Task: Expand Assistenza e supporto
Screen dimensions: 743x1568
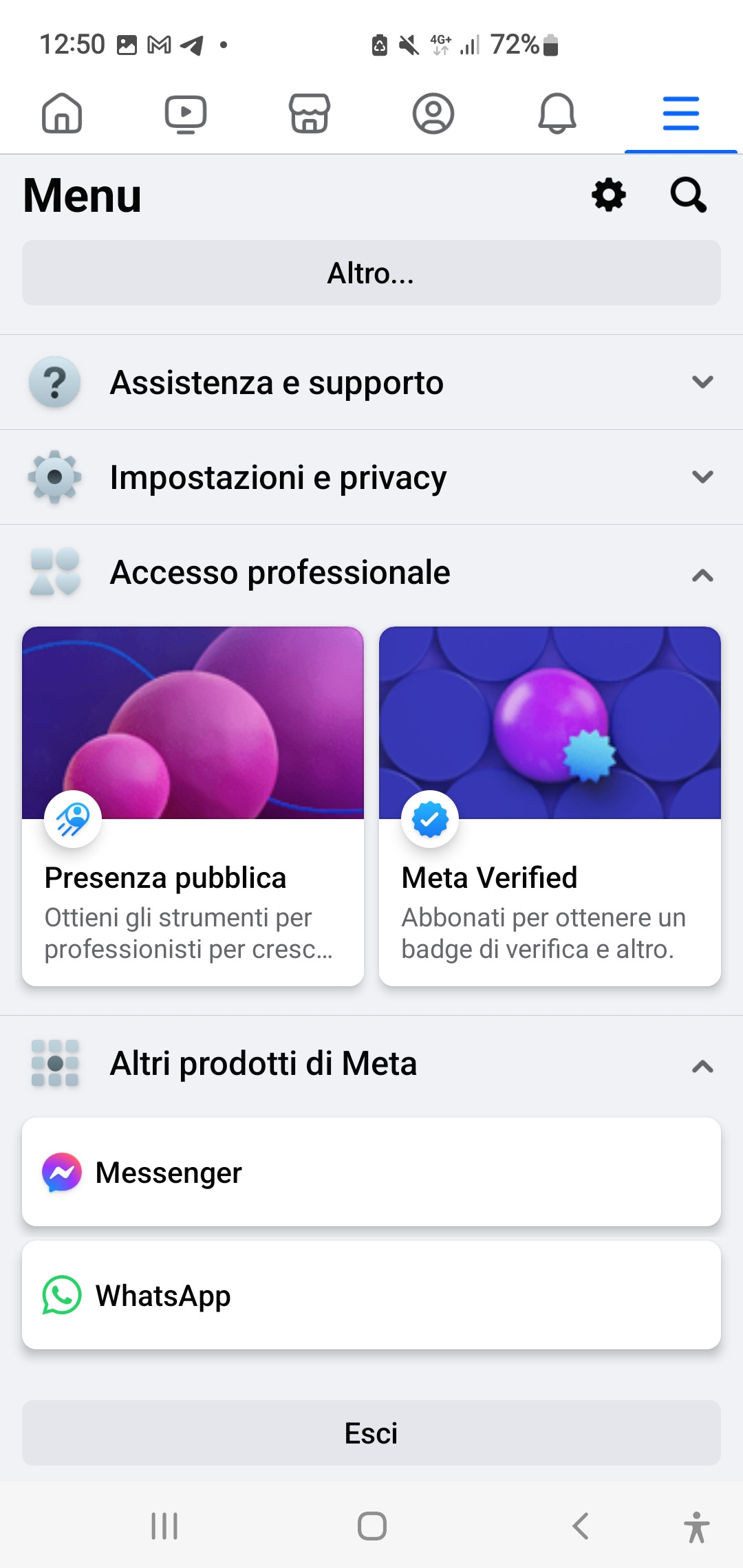Action: tap(371, 382)
